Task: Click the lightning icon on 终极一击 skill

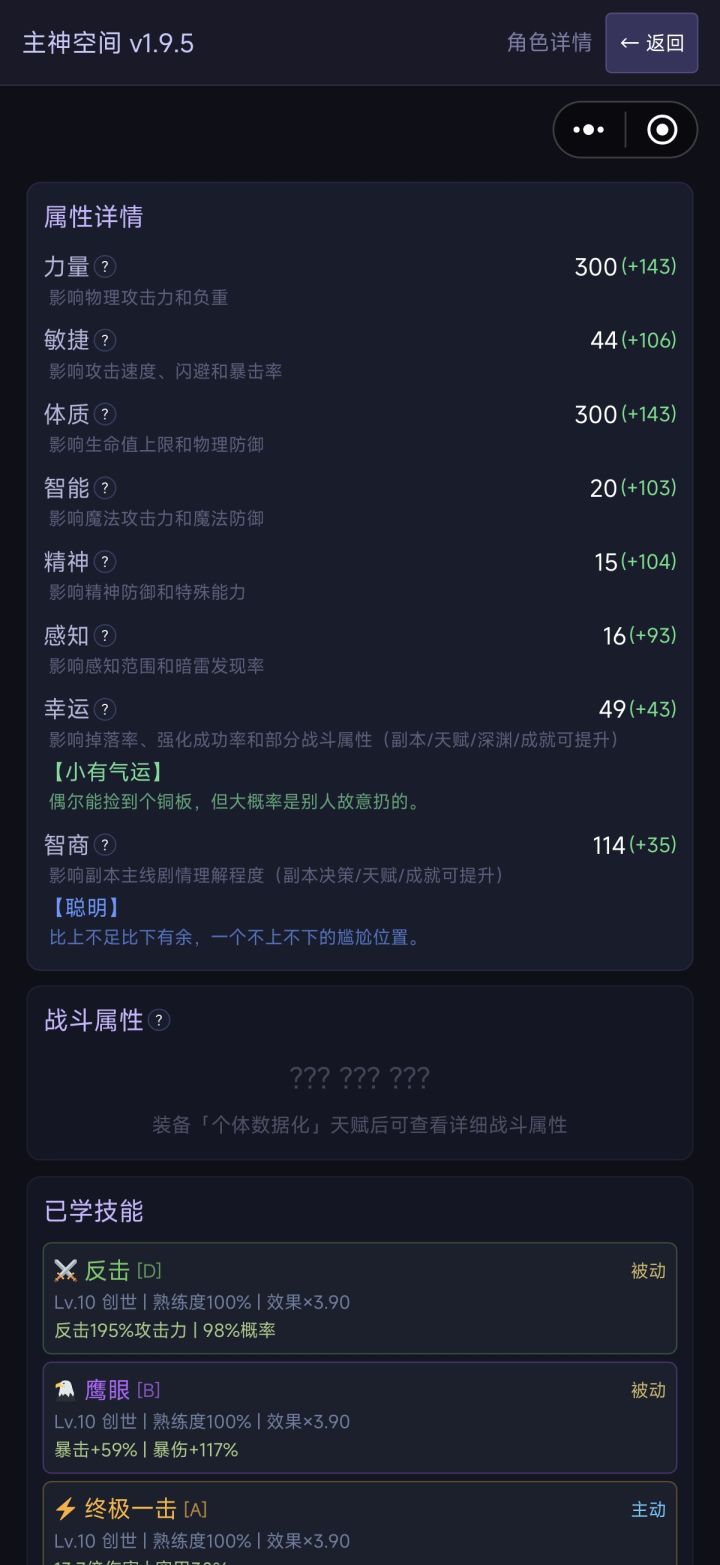Action: pyautogui.click(x=65, y=1508)
